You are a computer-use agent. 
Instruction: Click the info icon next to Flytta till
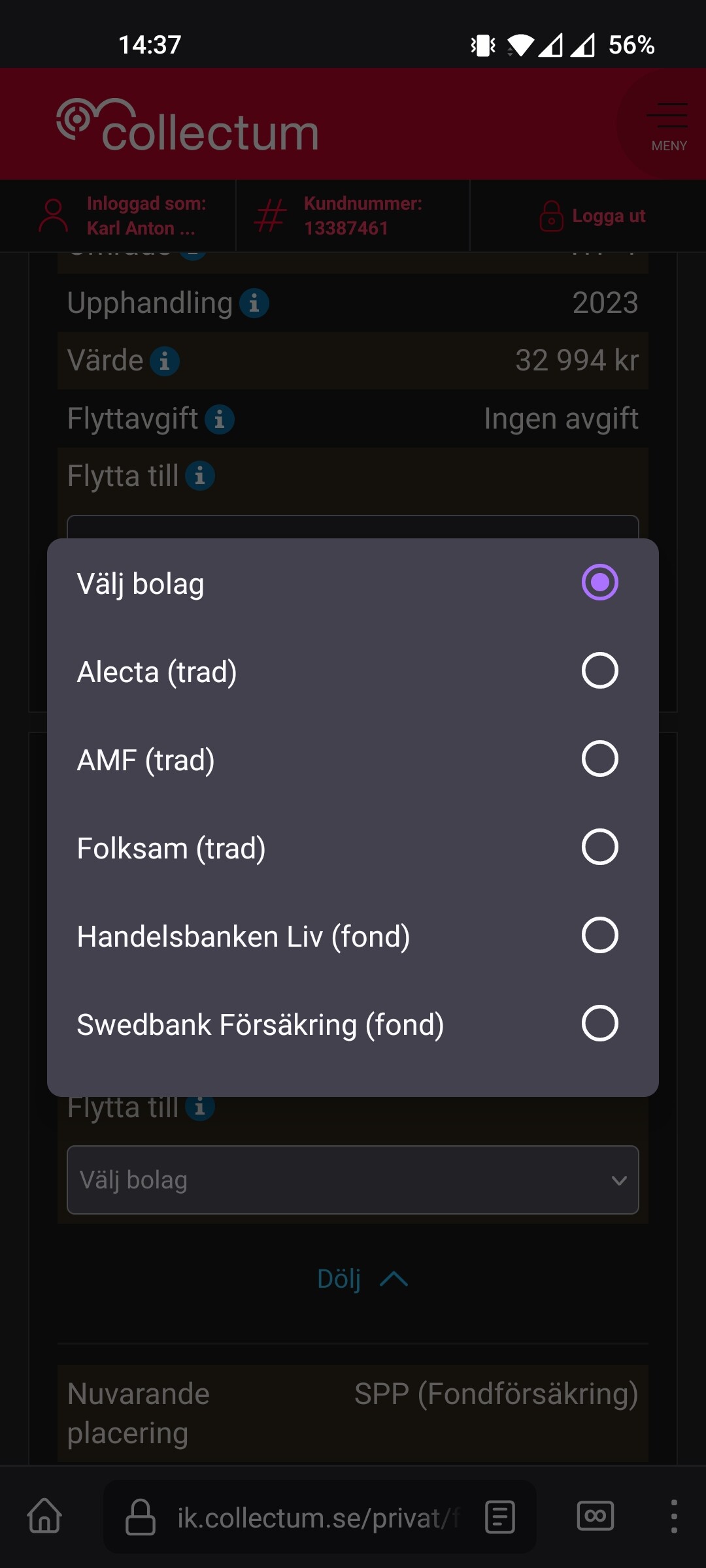click(x=201, y=476)
